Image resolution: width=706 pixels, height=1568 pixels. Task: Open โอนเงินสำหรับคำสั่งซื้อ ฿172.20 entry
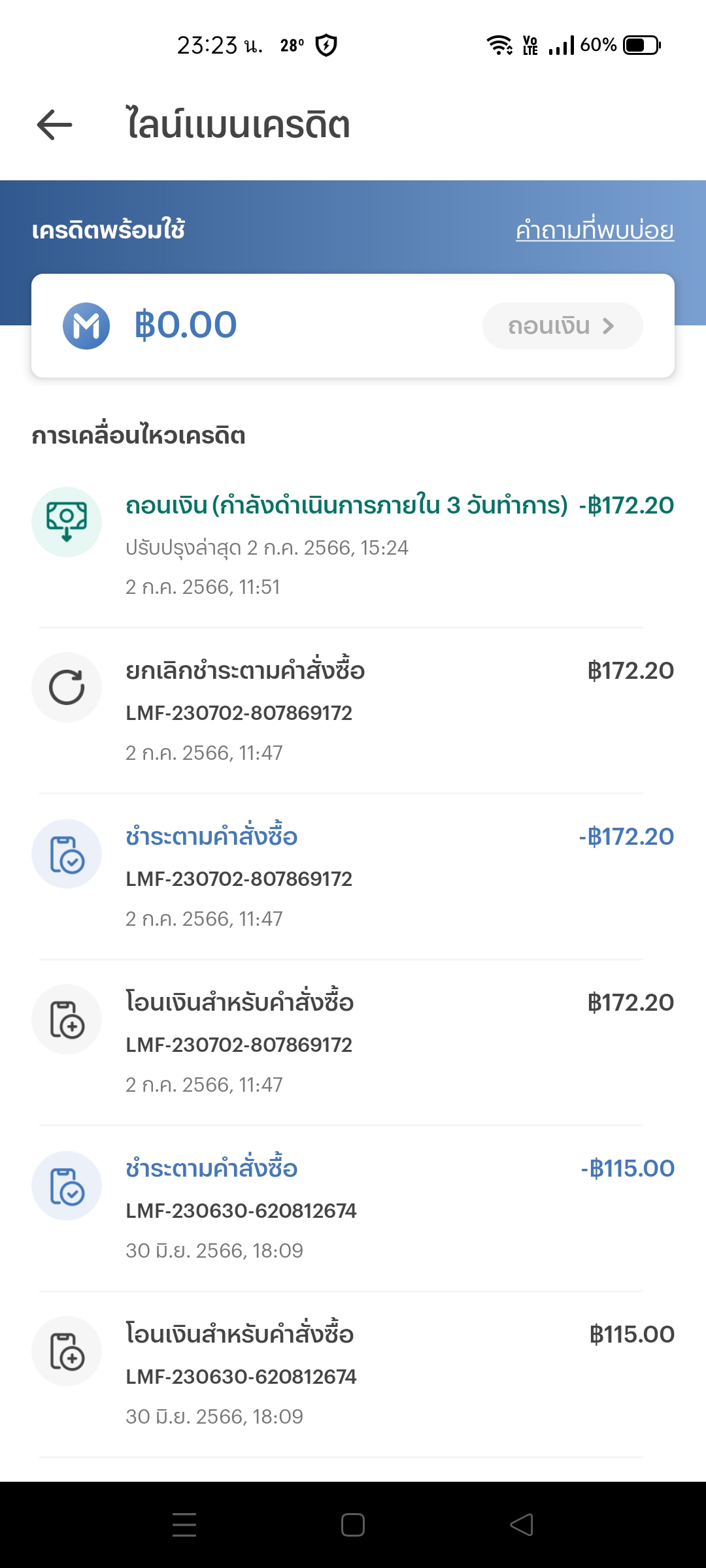point(353,1043)
